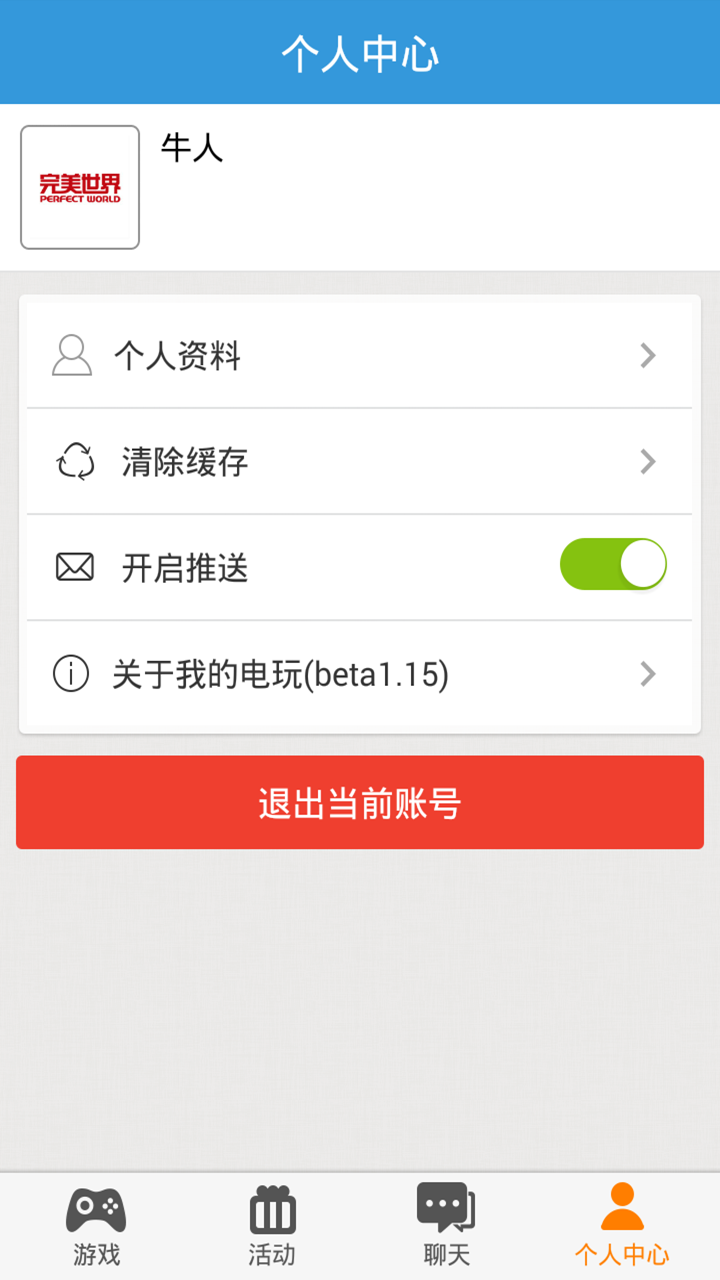Screen dimensions: 720x1280
Task: Open the 聊天 chat tab
Action: coord(446,1226)
